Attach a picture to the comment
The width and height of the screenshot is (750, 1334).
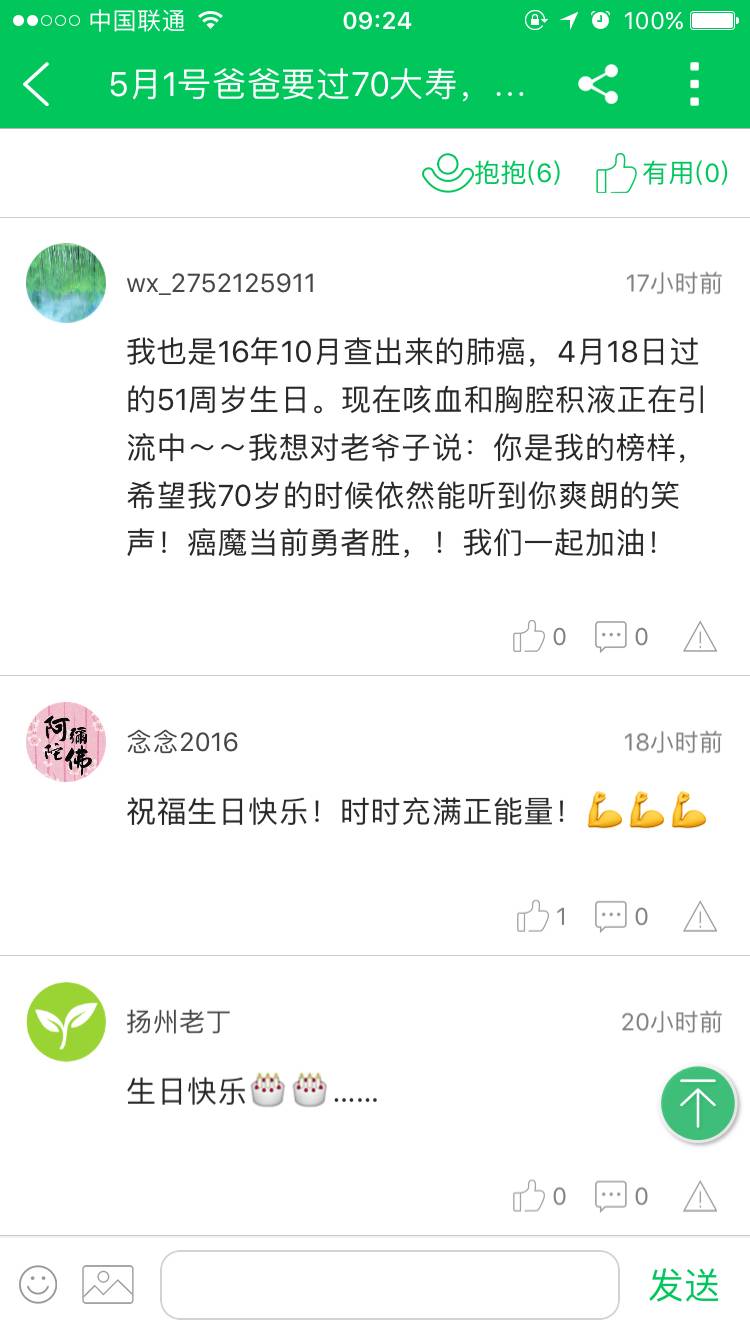coord(108,1284)
